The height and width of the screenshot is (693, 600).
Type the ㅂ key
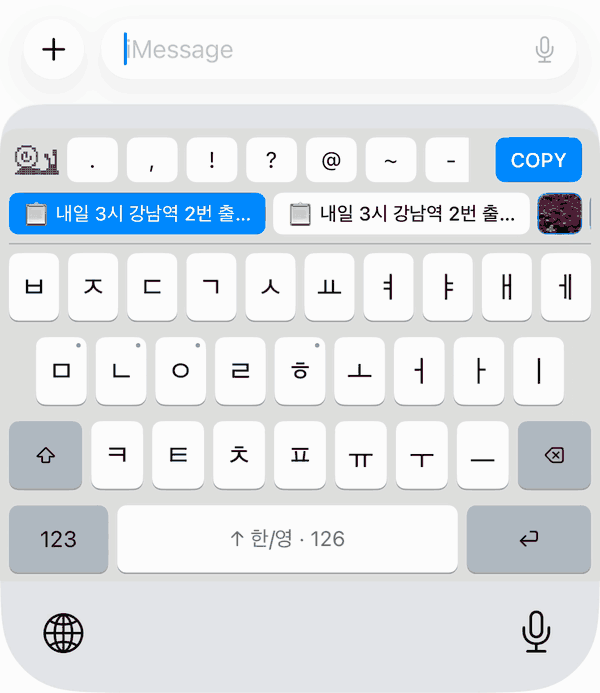click(x=34, y=287)
